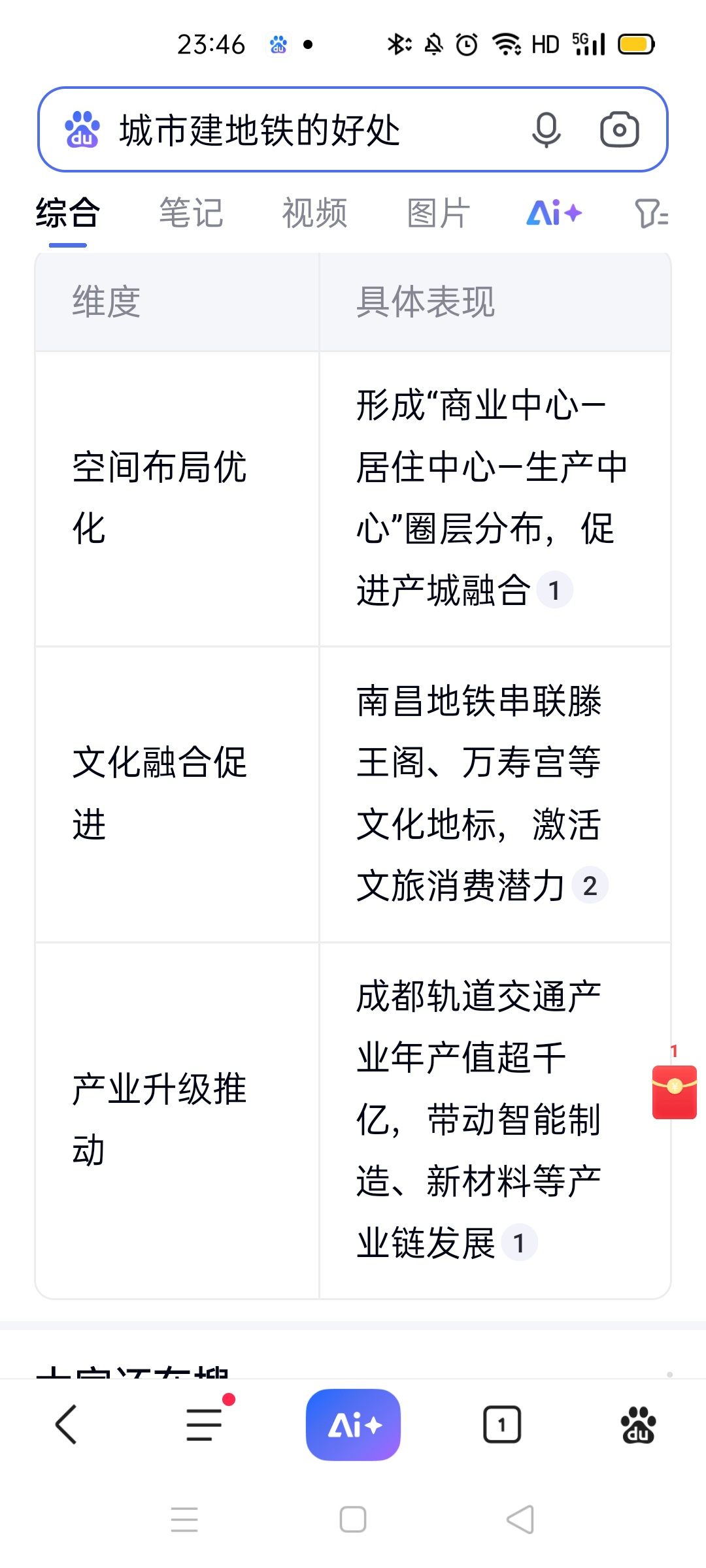Tap the system home button
Screen dimensions: 706x1568
[353, 1520]
